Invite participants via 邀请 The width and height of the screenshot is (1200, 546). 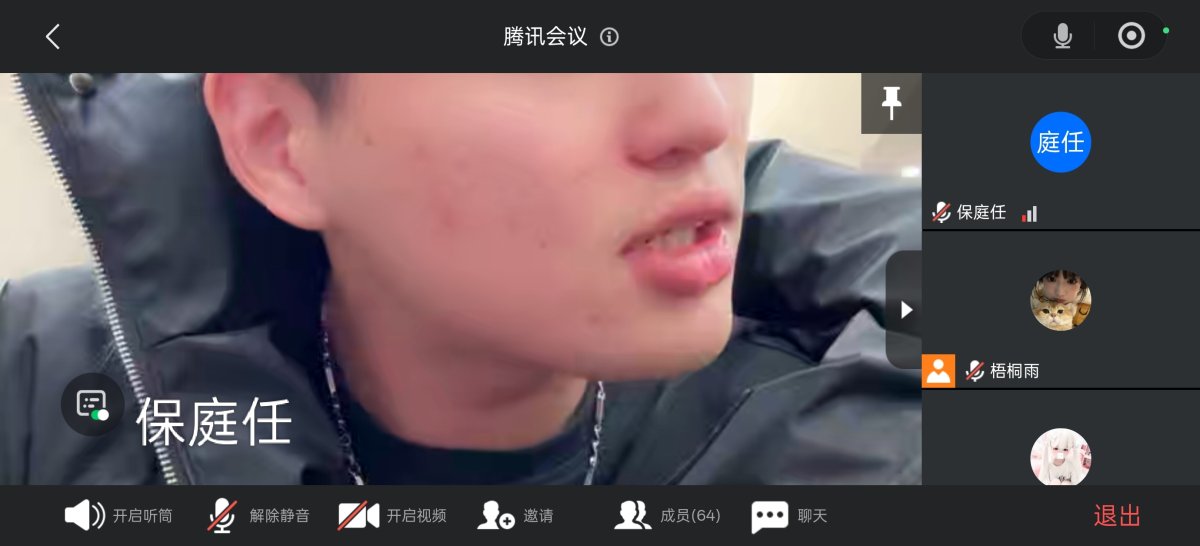tap(514, 516)
